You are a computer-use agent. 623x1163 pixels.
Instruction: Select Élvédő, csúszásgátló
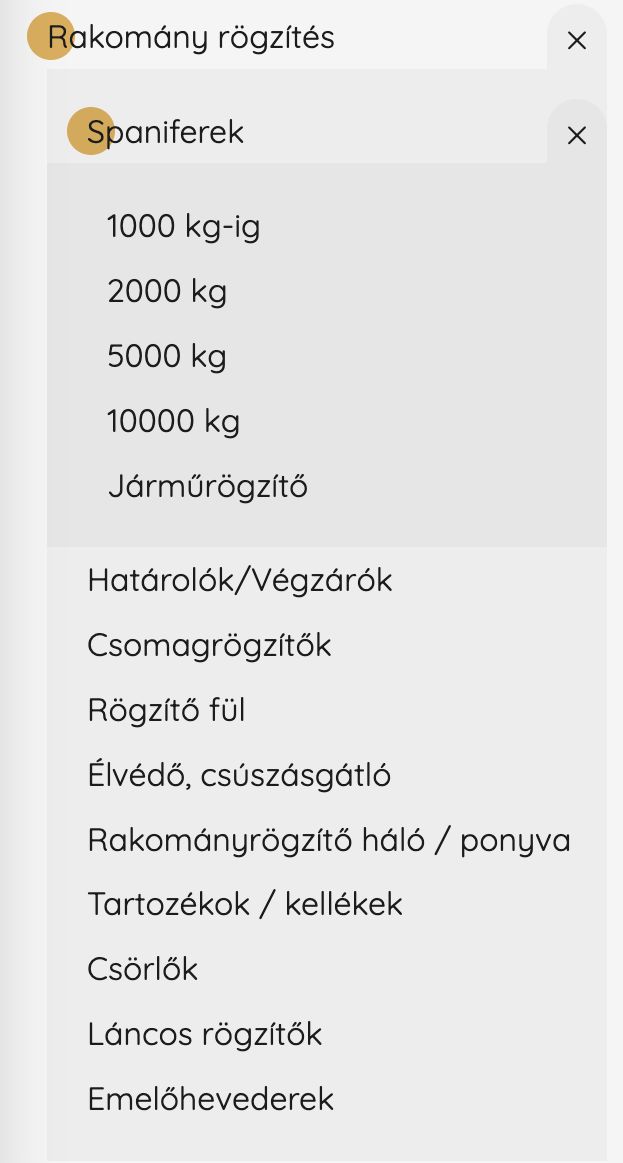pyautogui.click(x=239, y=775)
